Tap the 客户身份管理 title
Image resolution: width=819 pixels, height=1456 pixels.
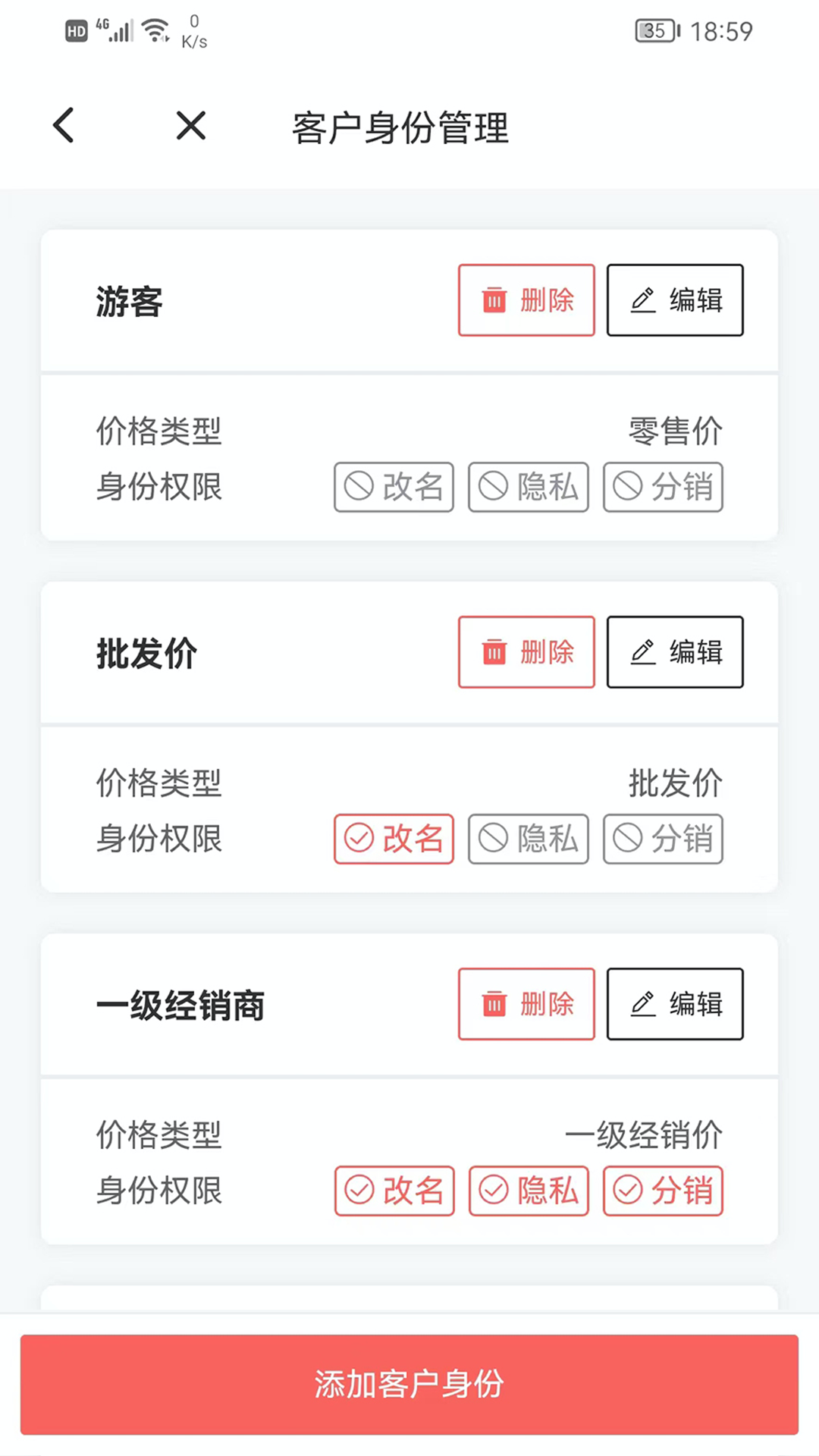pyautogui.click(x=400, y=127)
